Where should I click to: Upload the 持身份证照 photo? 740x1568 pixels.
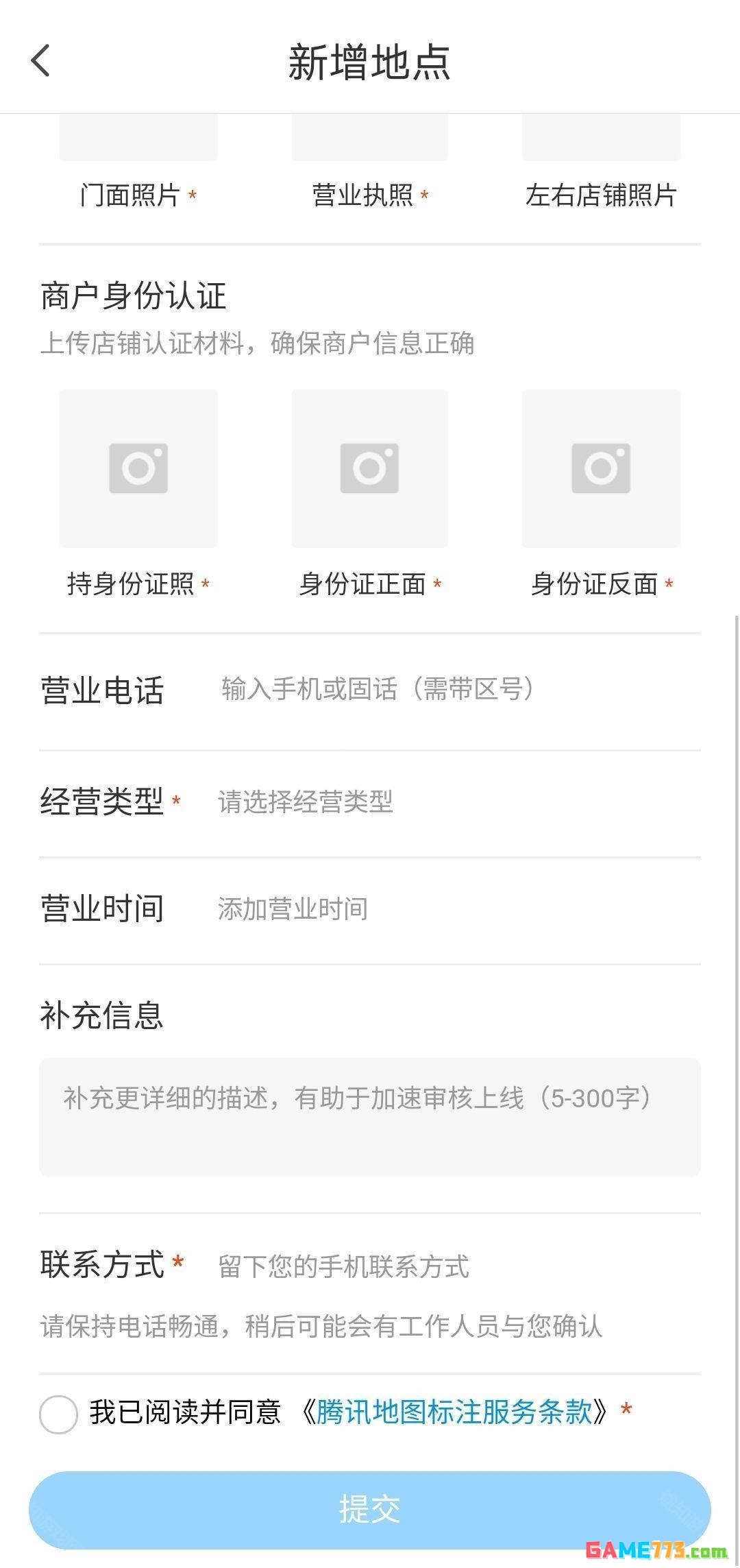pos(138,468)
